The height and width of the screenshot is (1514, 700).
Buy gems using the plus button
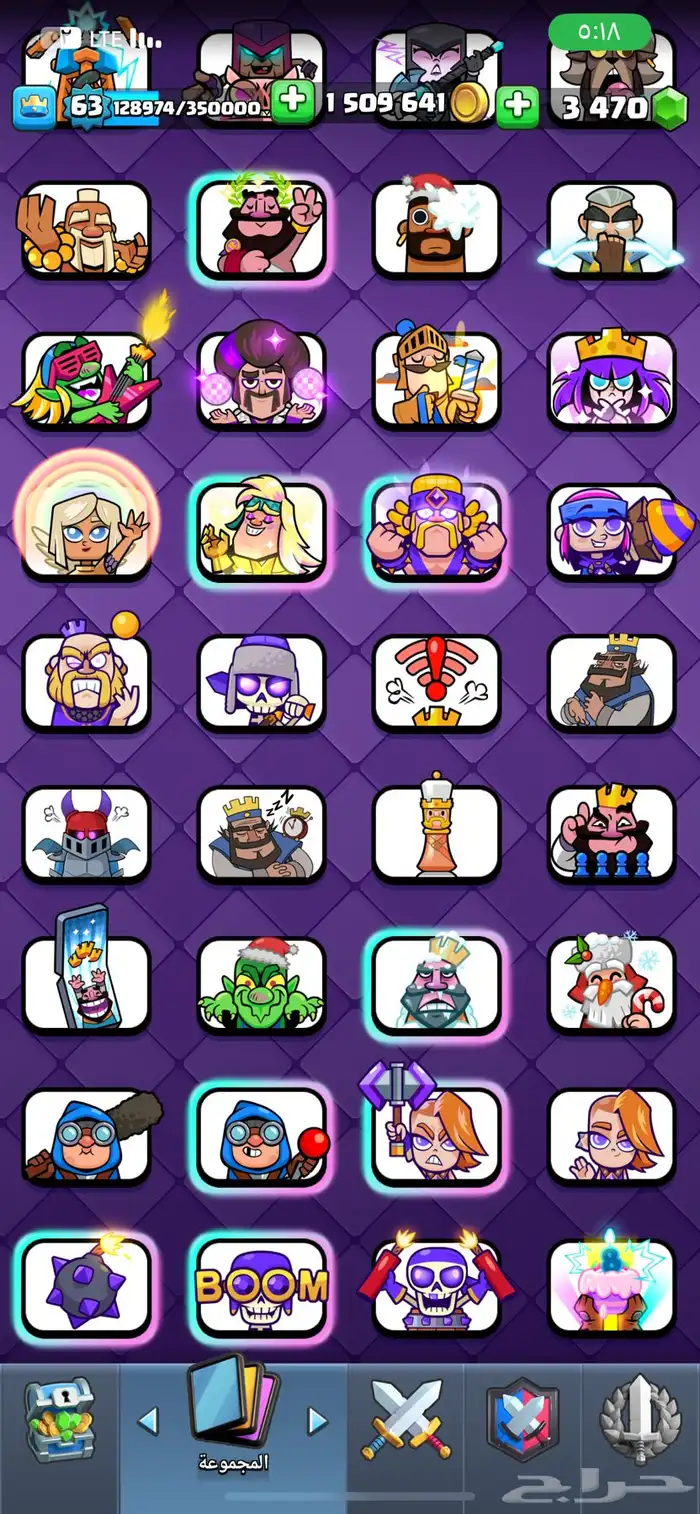pyautogui.click(x=518, y=105)
